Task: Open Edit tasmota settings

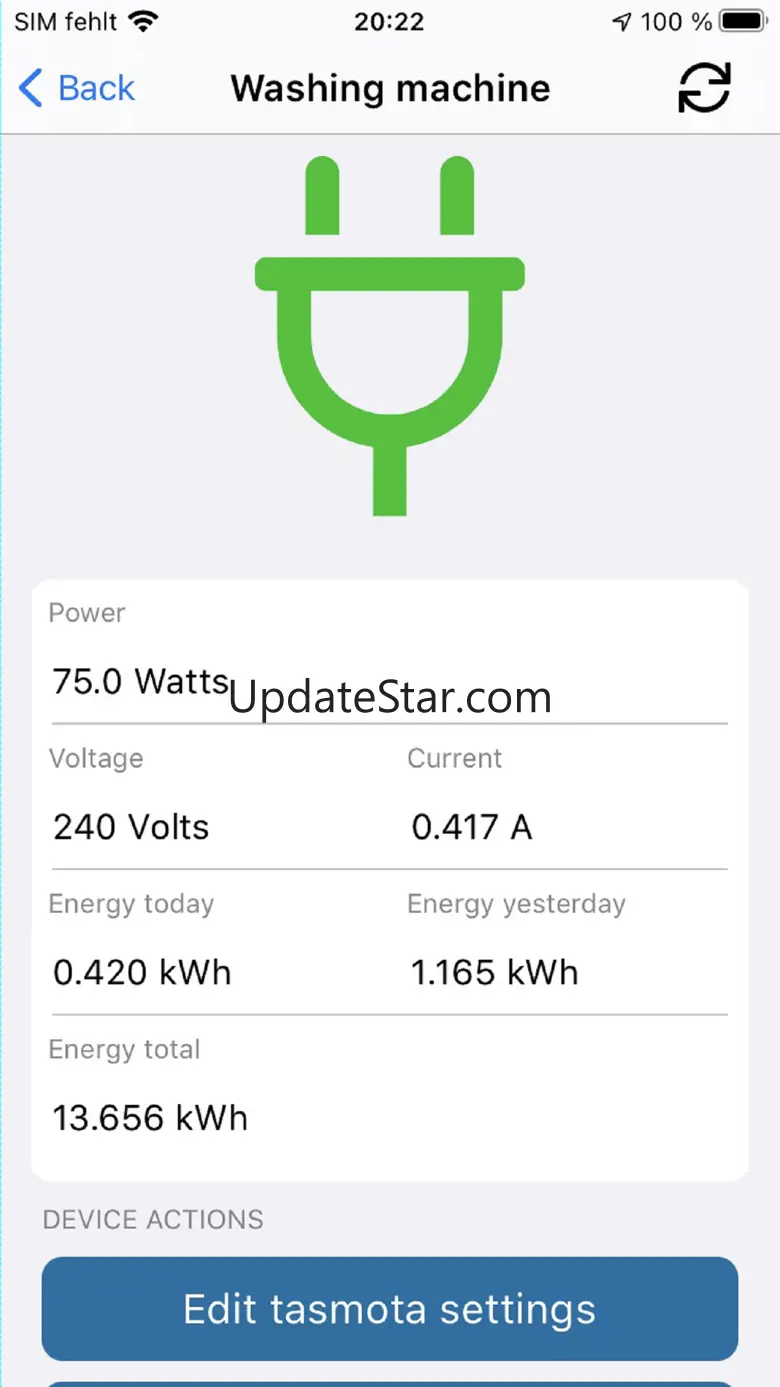Action: click(x=390, y=1308)
